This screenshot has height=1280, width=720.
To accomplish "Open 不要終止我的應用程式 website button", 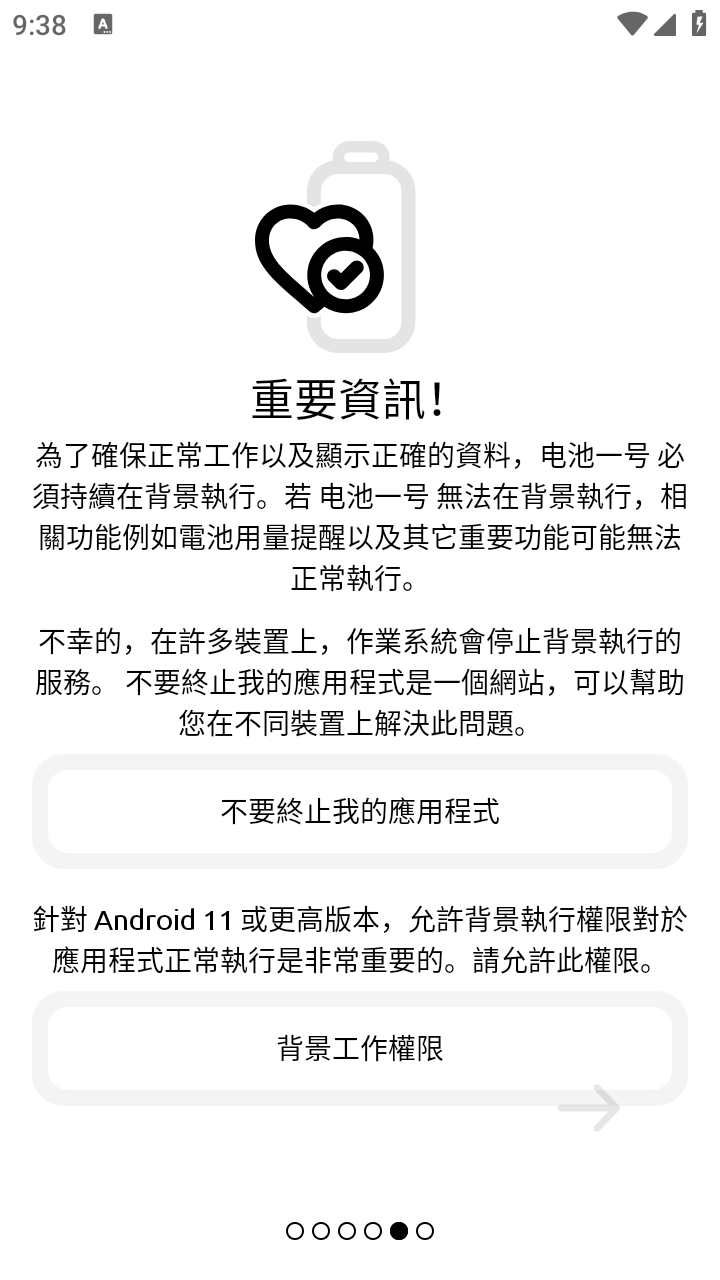I will click(x=360, y=811).
